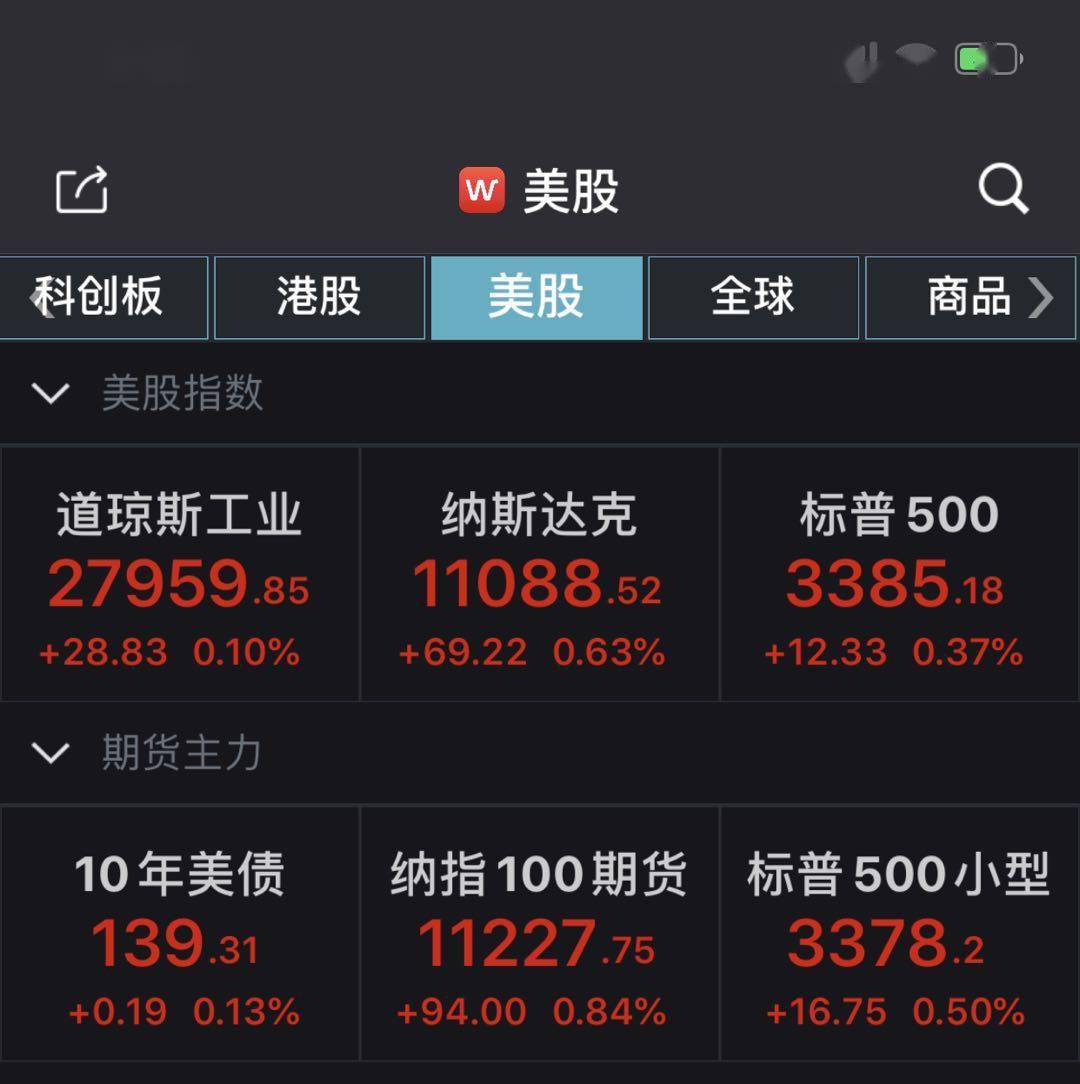Open search with the magnifier icon
This screenshot has width=1080, height=1084.
(x=1004, y=188)
